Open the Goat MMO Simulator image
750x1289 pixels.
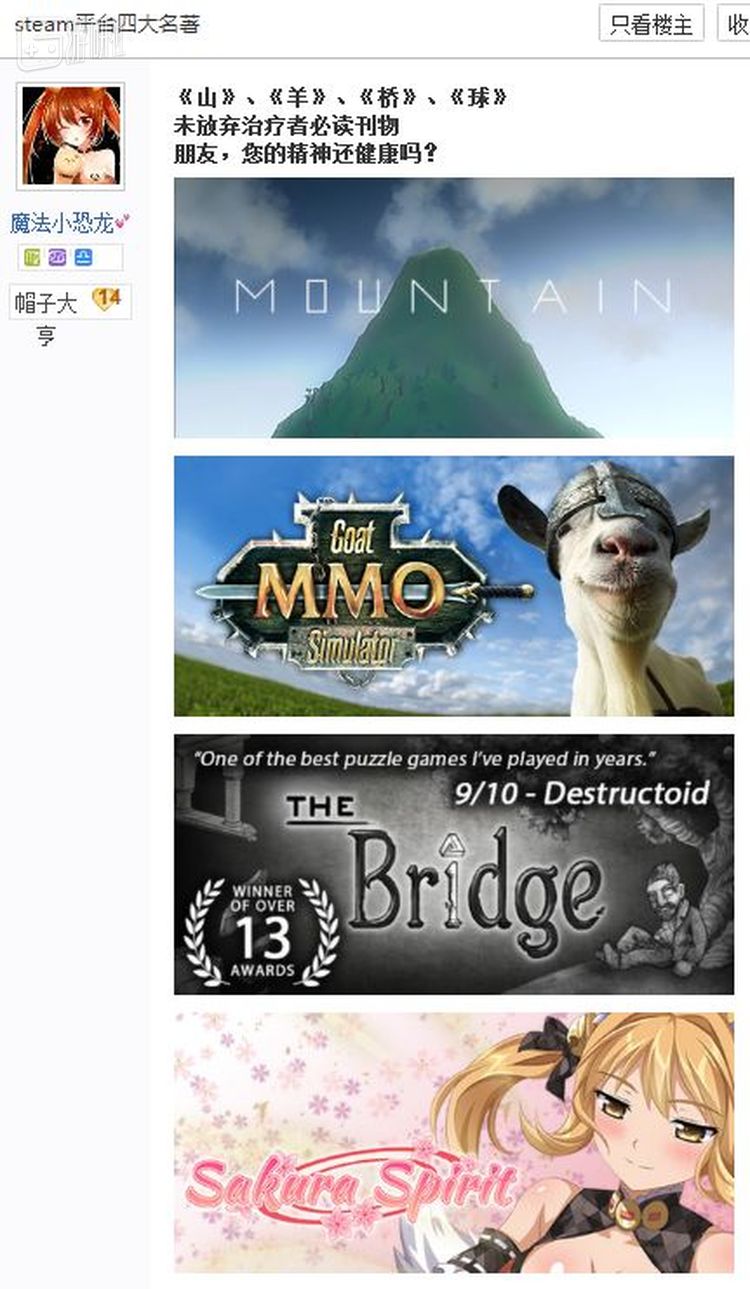(453, 585)
